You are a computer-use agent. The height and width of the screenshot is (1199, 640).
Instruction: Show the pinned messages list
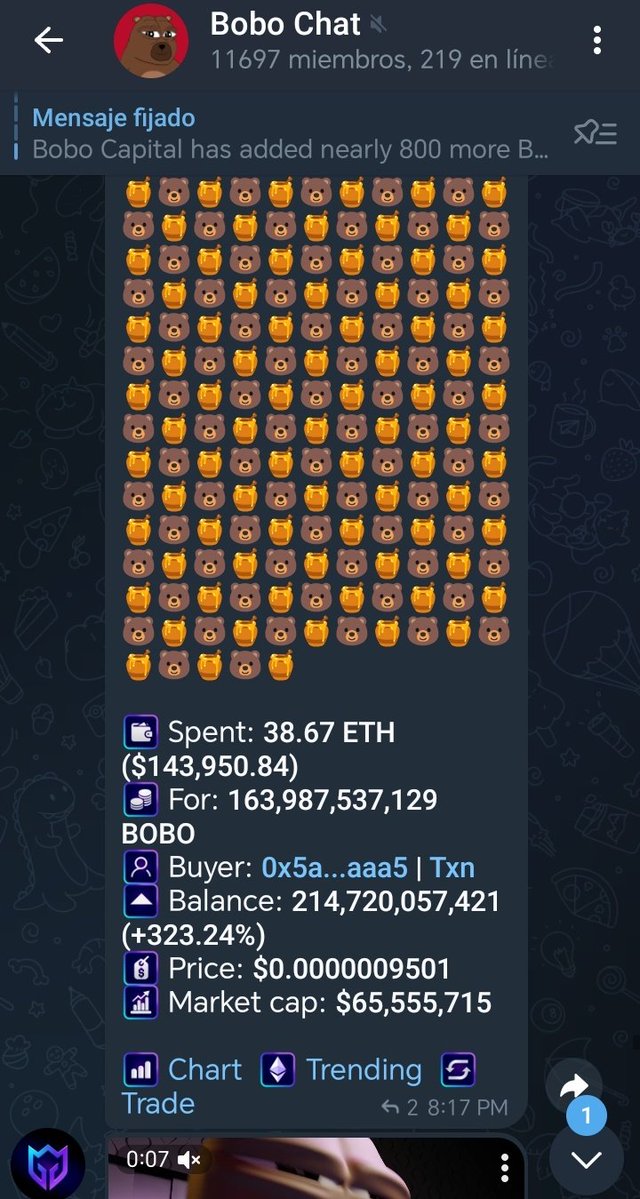(x=595, y=134)
